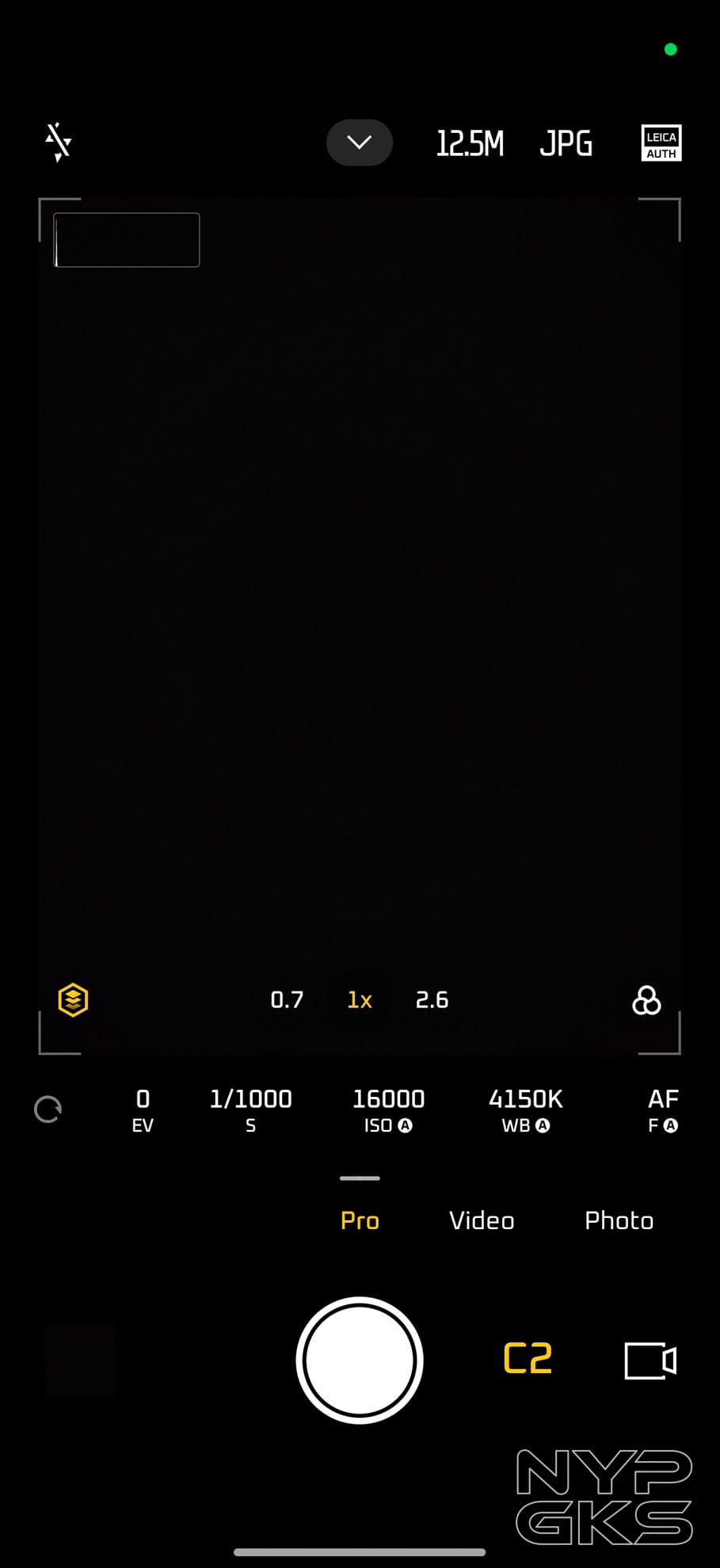Open the color filters icon
The height and width of the screenshot is (1568, 720).
tap(647, 1000)
